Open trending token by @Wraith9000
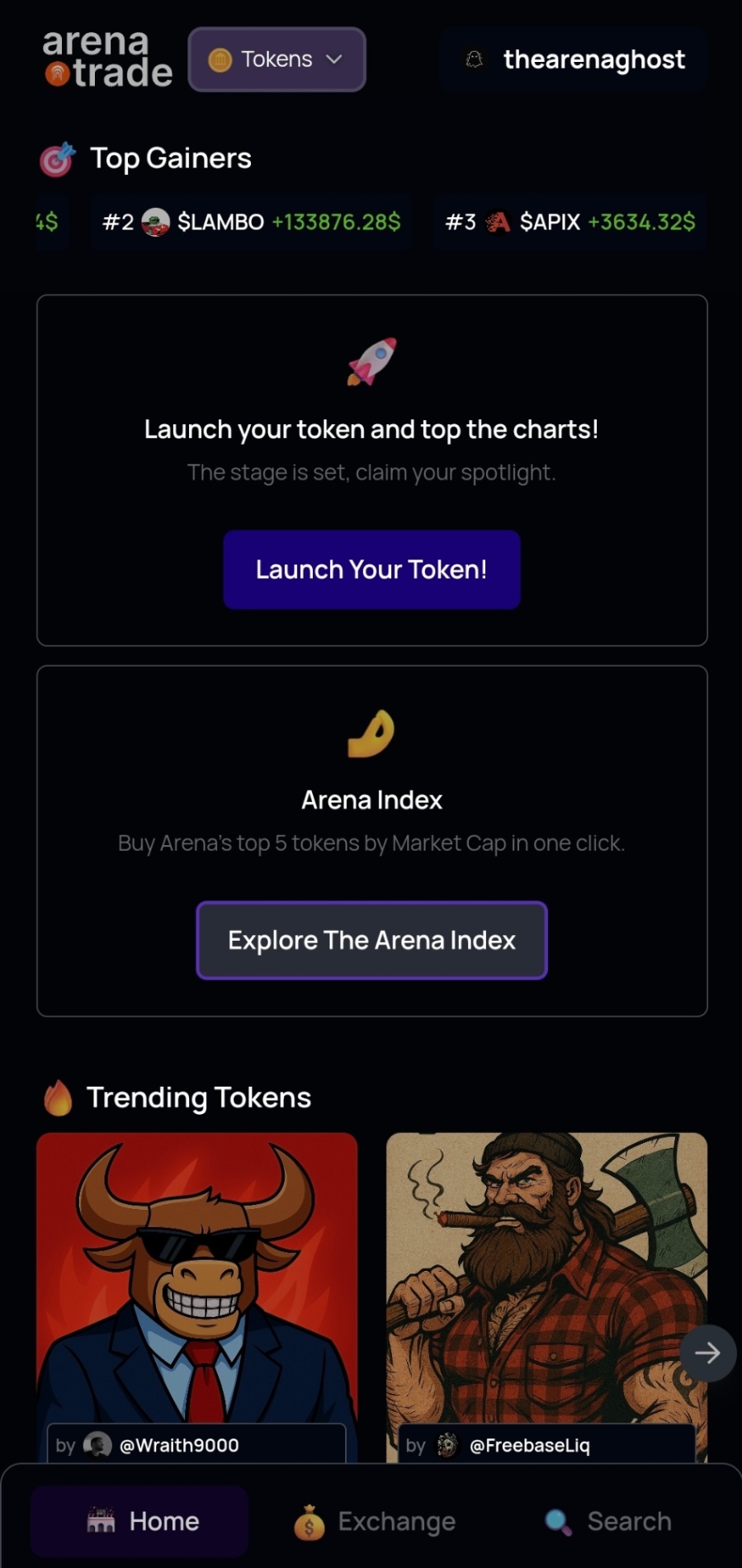This screenshot has height=1568, width=742. tap(196, 1287)
